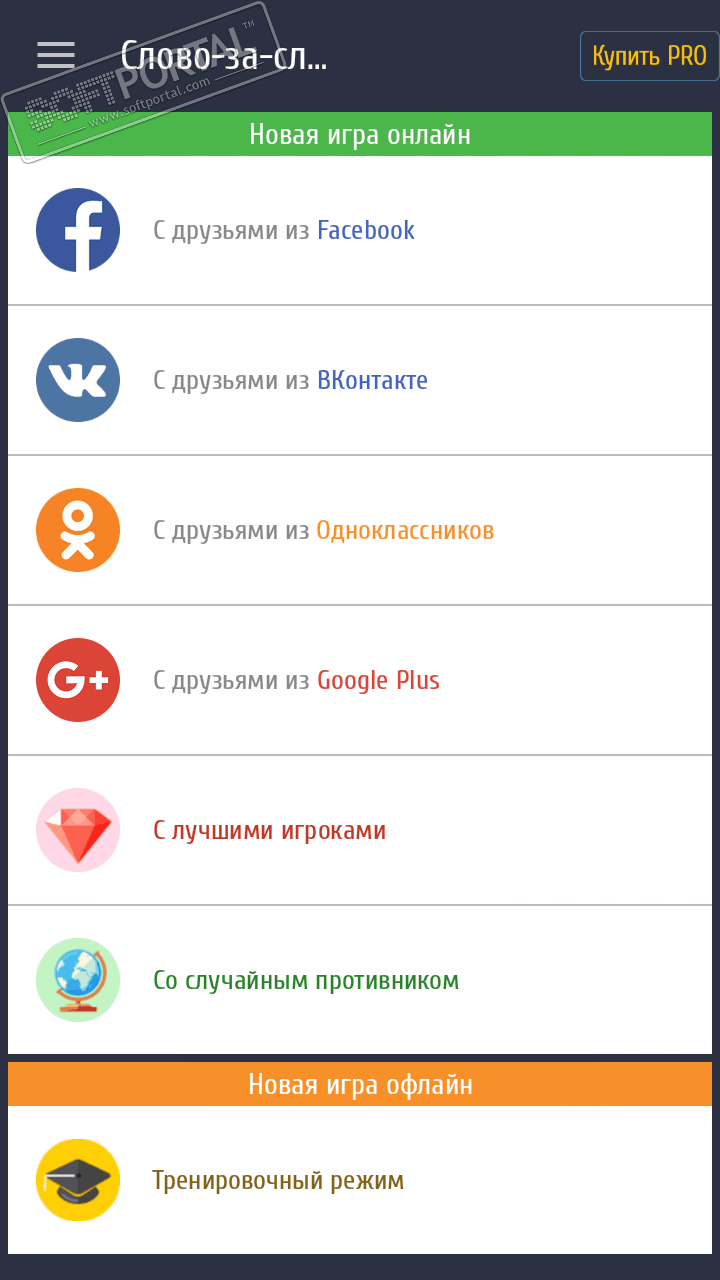This screenshot has height=1280, width=720.
Task: Open the hamburger drawer menu
Action: pos(56,56)
